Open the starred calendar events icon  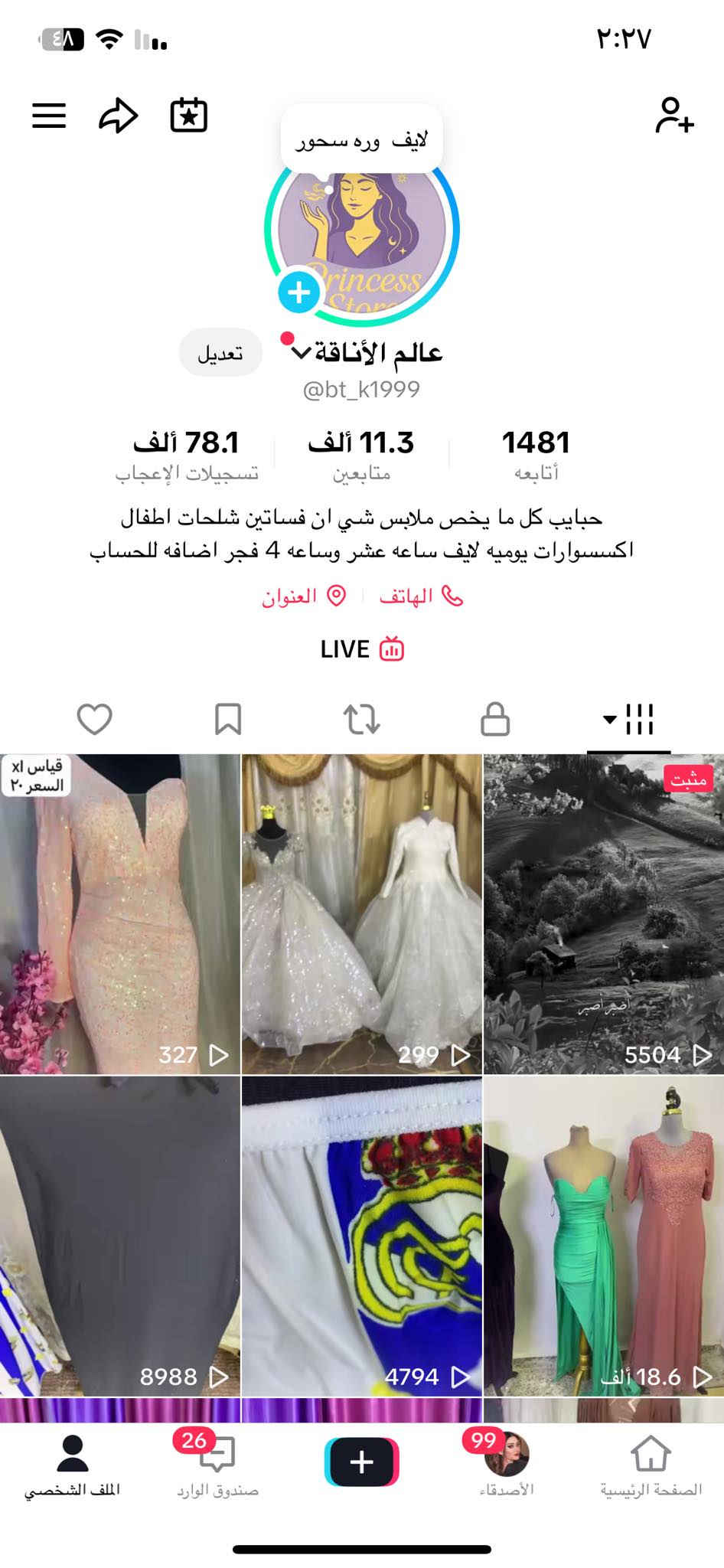point(188,116)
